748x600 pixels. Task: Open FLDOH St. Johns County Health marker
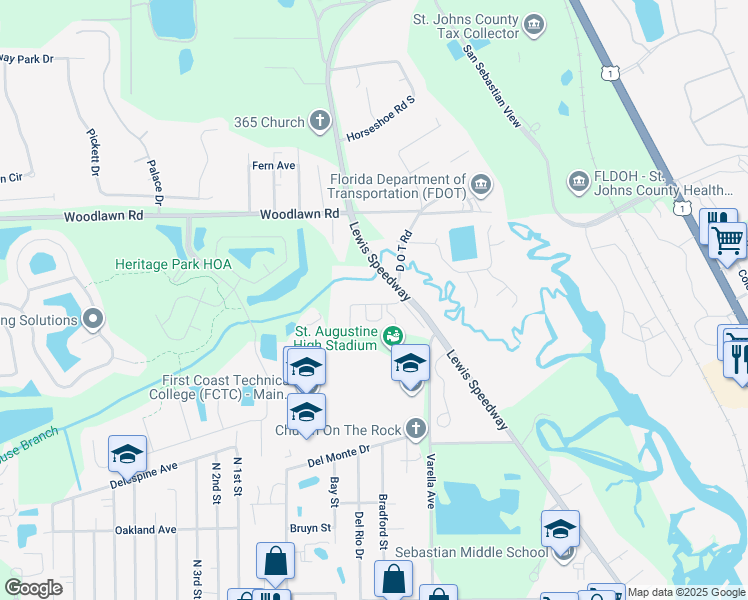tap(578, 180)
